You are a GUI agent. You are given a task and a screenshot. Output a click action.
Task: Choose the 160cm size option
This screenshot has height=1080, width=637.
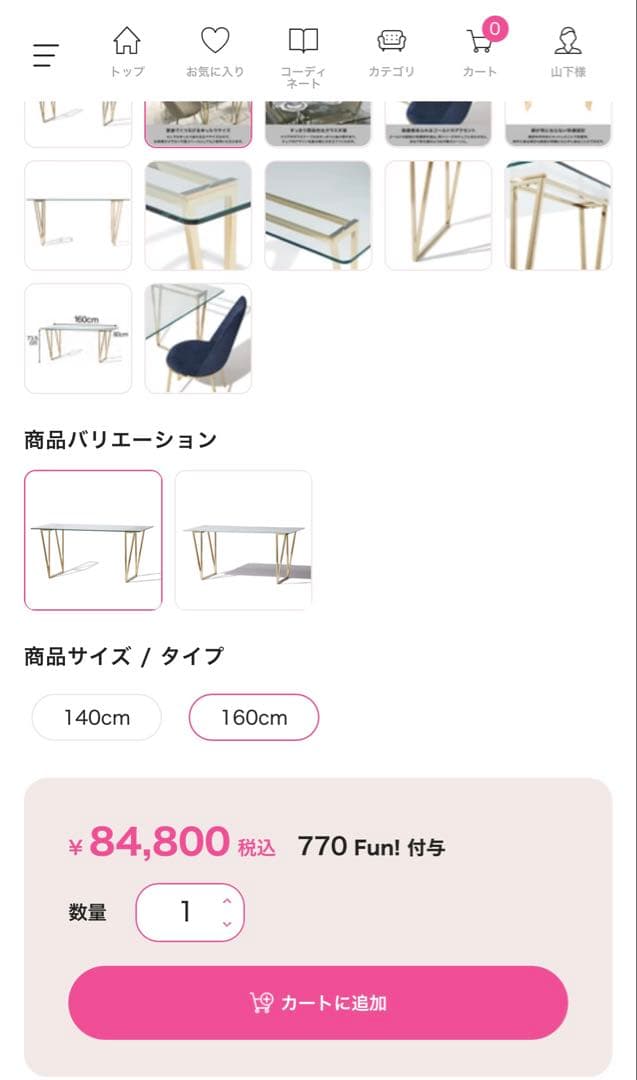[x=254, y=717]
